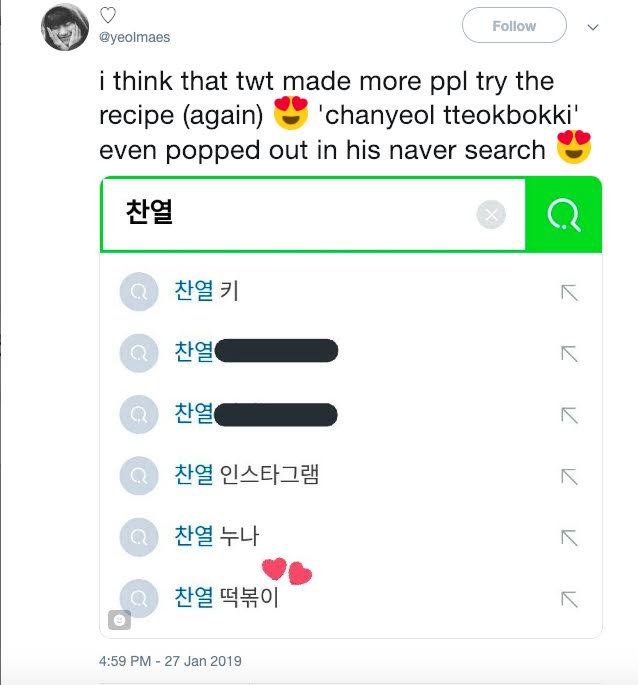Open the 4:59 PM - 27 Jan 2019 timestamp
The height and width of the screenshot is (685, 638).
[170, 661]
